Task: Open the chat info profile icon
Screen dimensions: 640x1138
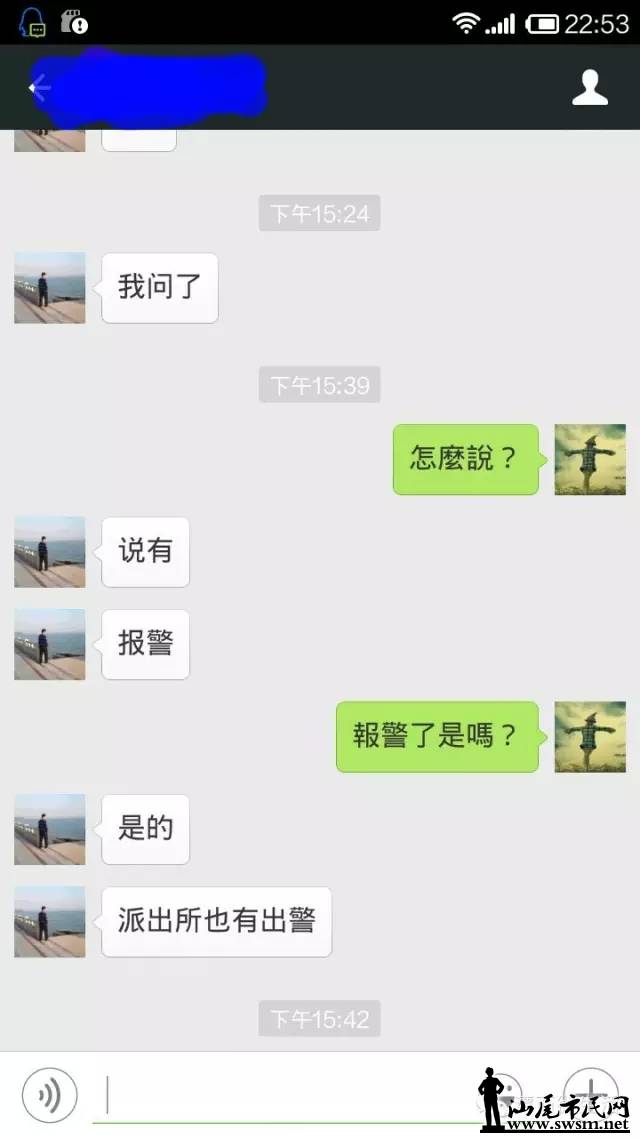Action: click(590, 88)
